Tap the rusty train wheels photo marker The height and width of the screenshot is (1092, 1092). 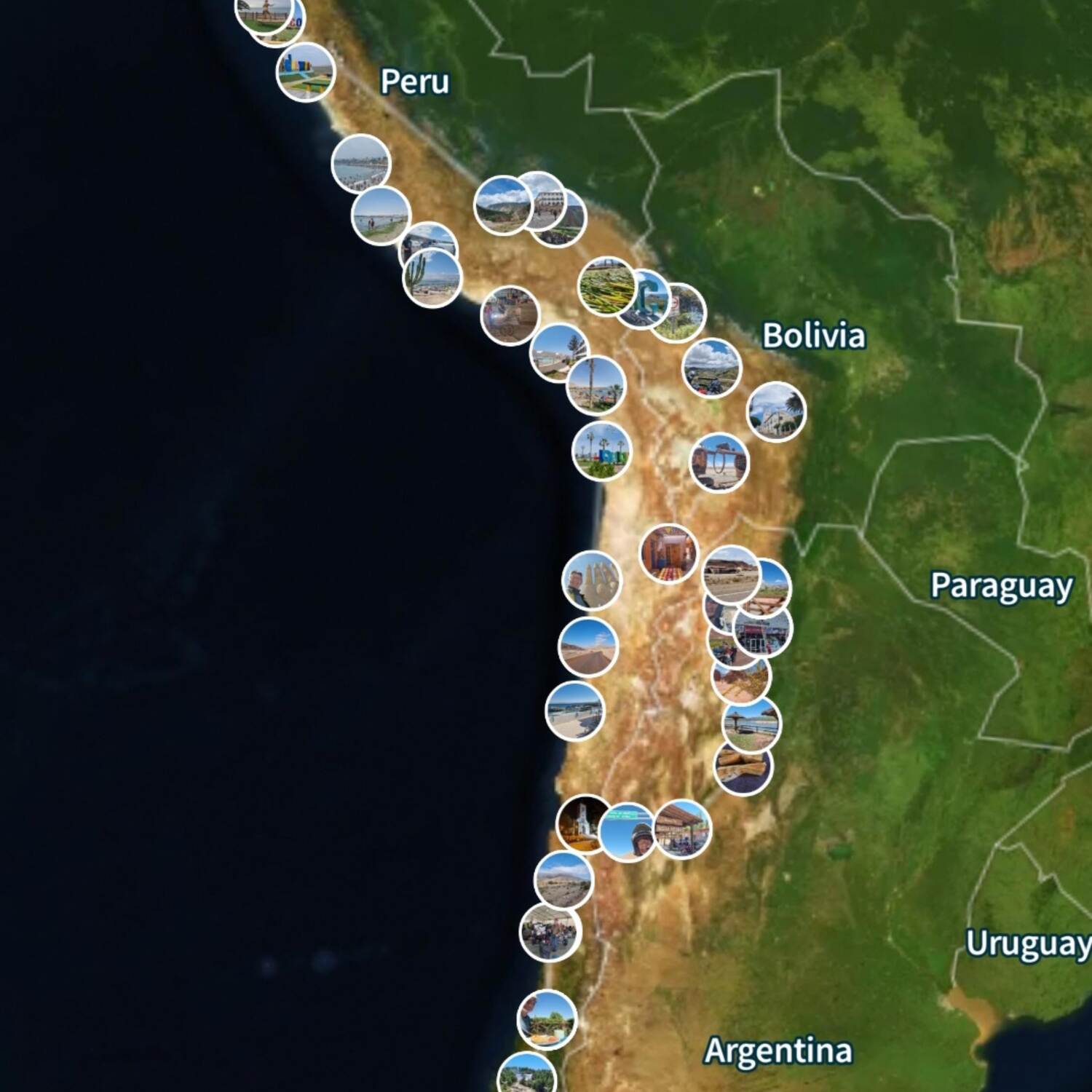pos(719,462)
